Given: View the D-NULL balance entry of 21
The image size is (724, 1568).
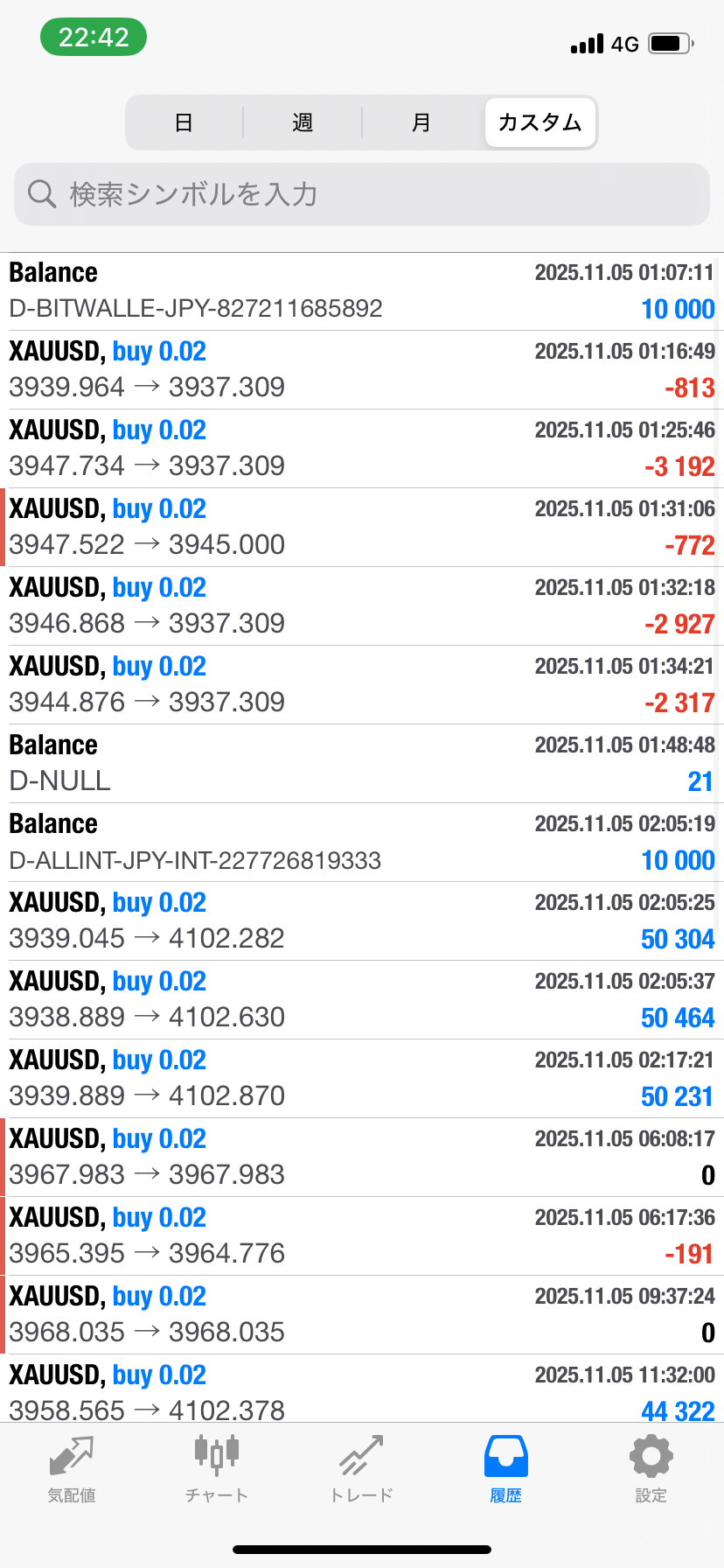Looking at the screenshot, I should point(362,764).
